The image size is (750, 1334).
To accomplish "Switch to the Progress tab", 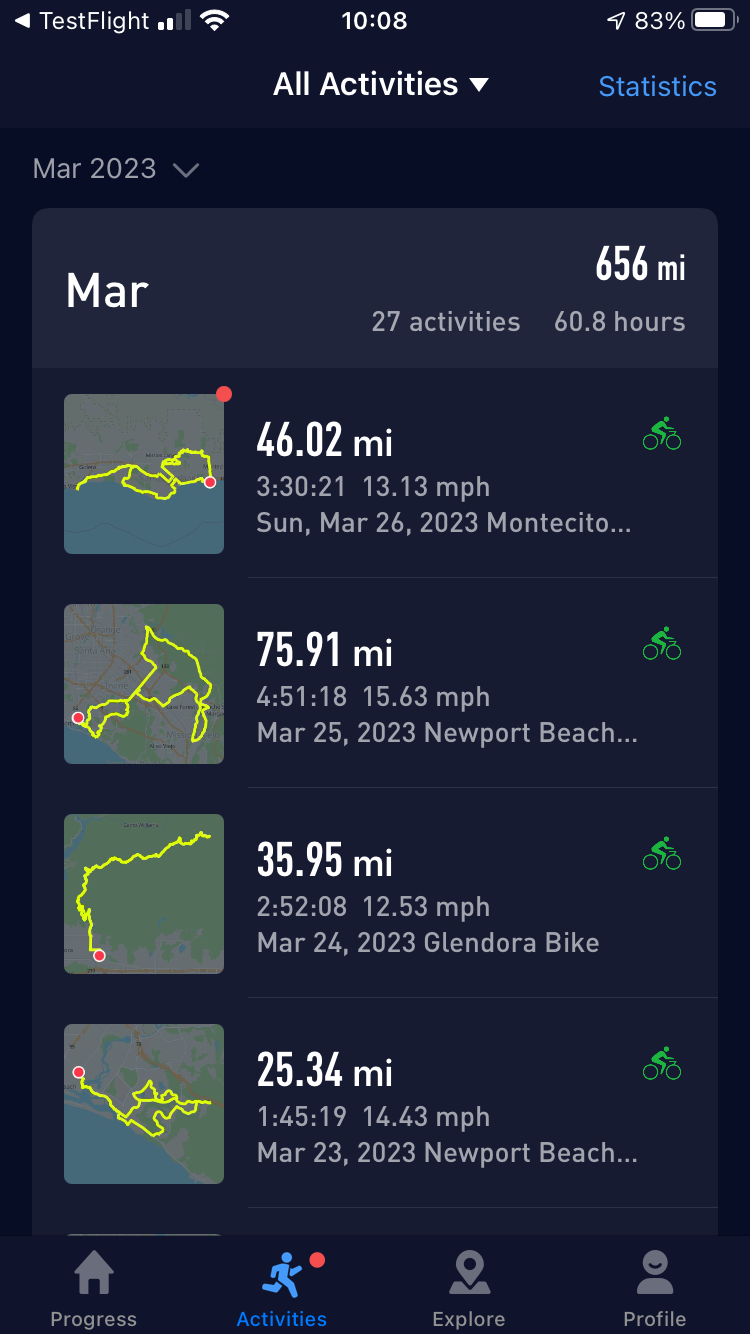I will click(x=94, y=1289).
